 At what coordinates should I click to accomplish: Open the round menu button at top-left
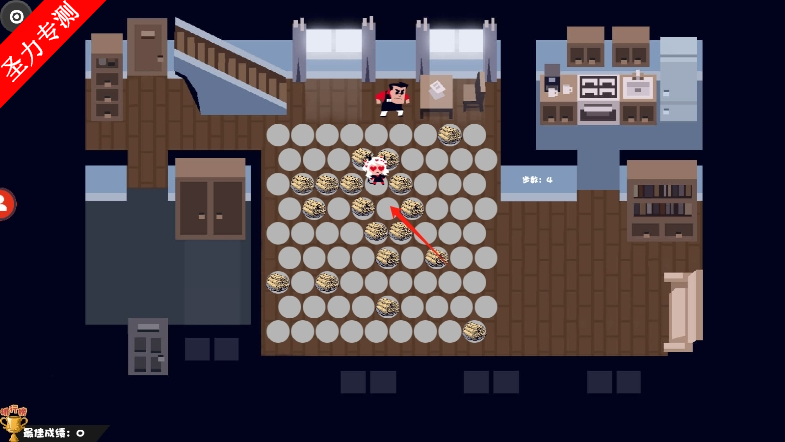pos(14,15)
